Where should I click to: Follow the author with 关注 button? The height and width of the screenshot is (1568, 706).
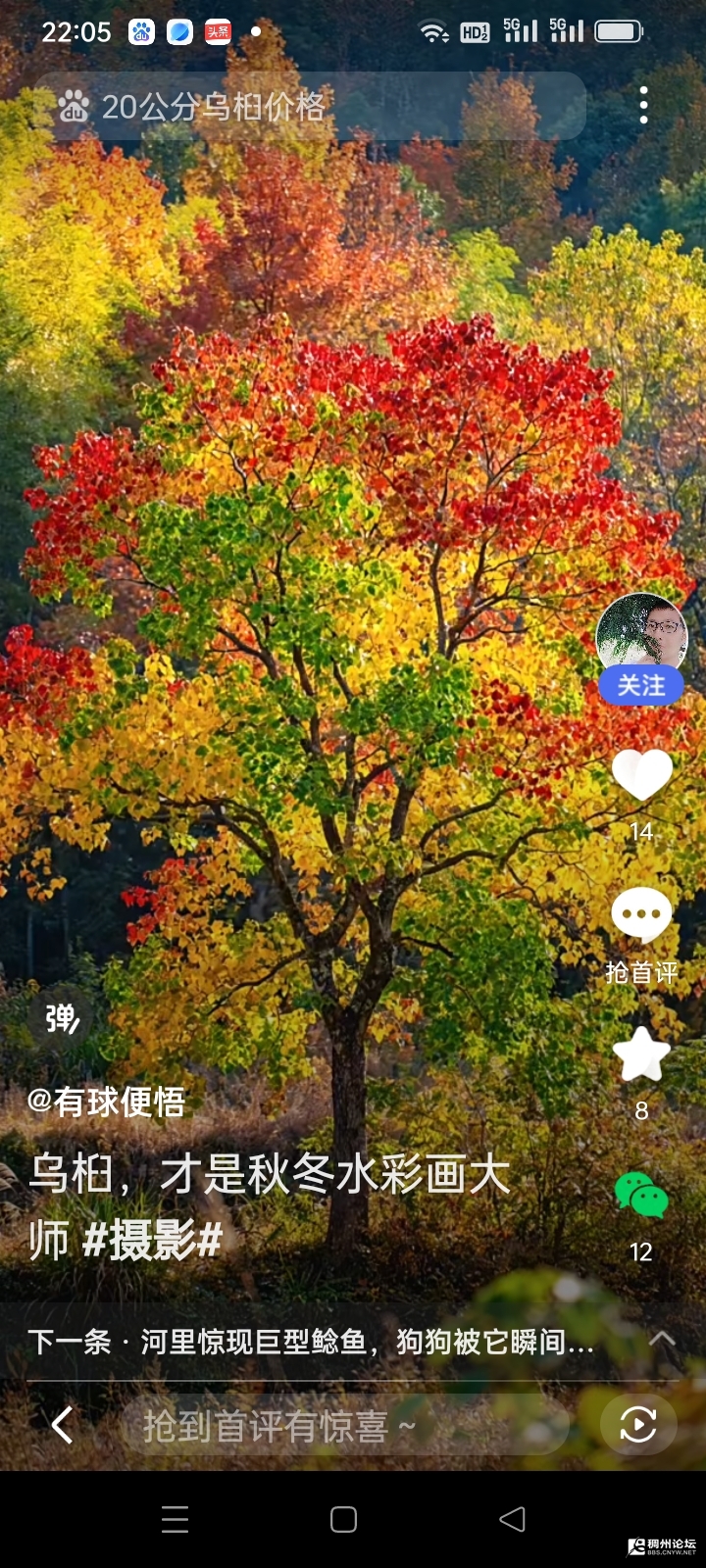[641, 685]
